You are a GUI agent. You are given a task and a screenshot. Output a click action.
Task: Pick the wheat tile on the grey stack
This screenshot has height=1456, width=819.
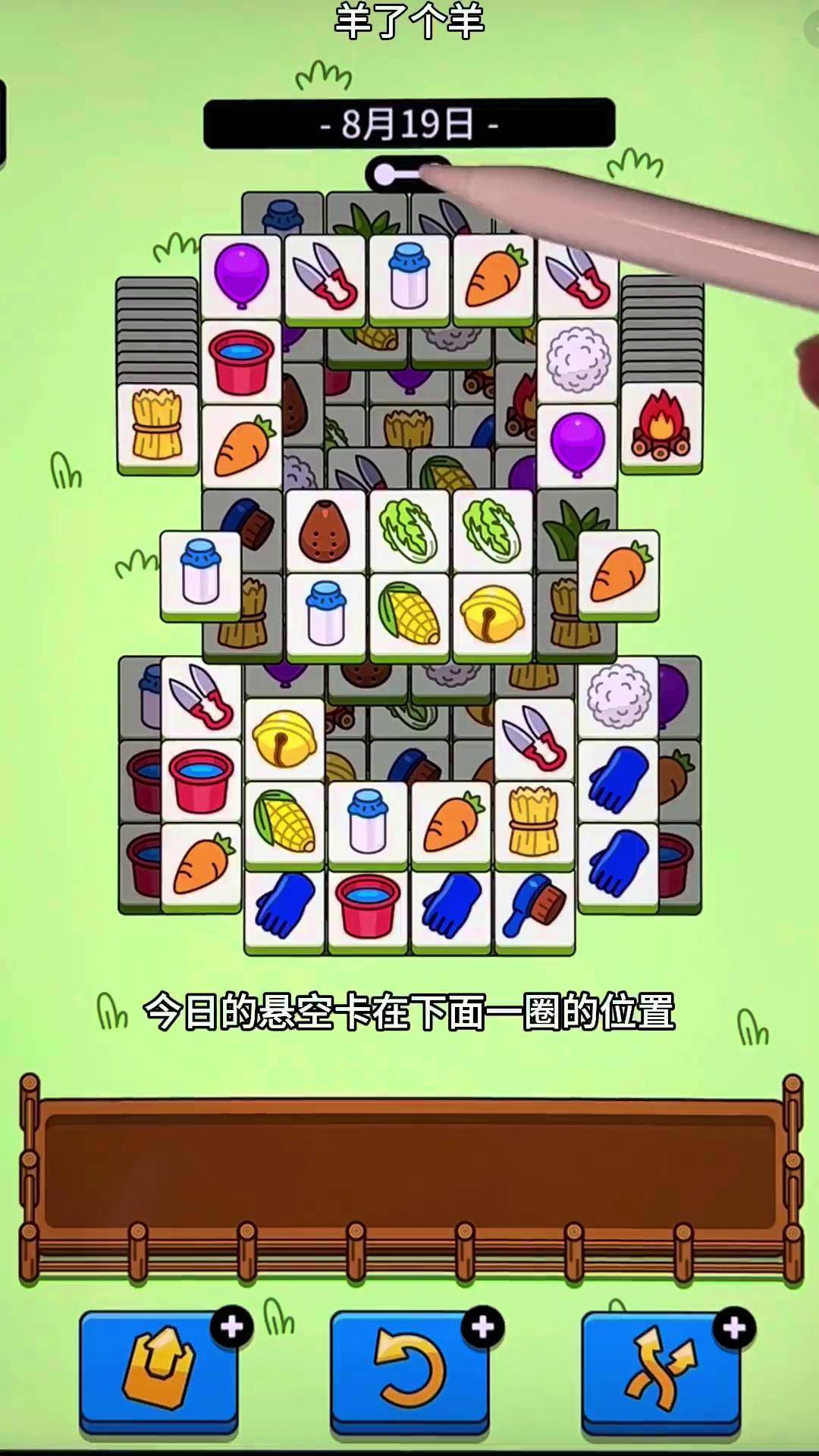tap(158, 426)
